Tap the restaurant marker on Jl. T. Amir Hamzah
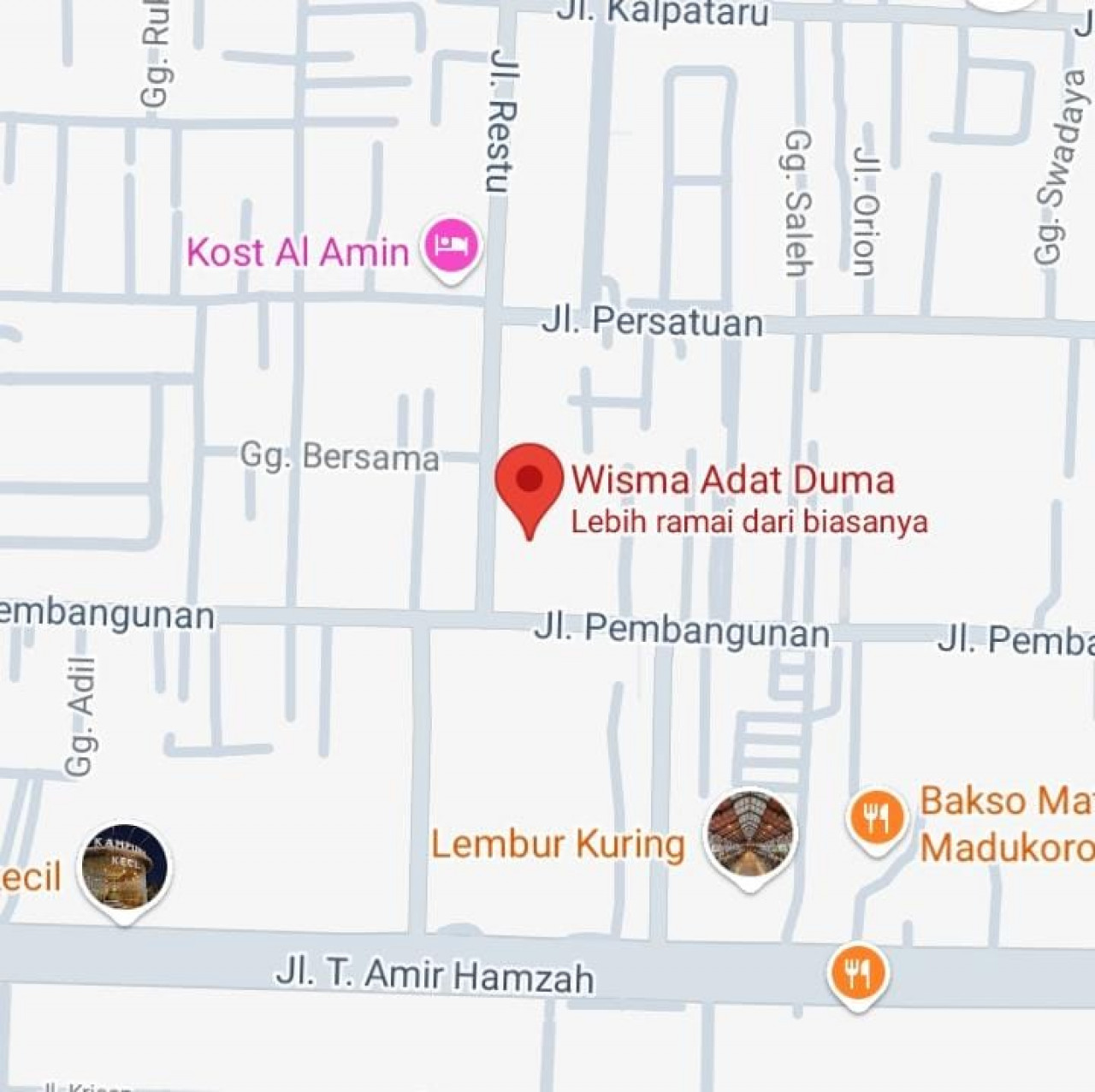Image resolution: width=1095 pixels, height=1092 pixels. coord(857,974)
